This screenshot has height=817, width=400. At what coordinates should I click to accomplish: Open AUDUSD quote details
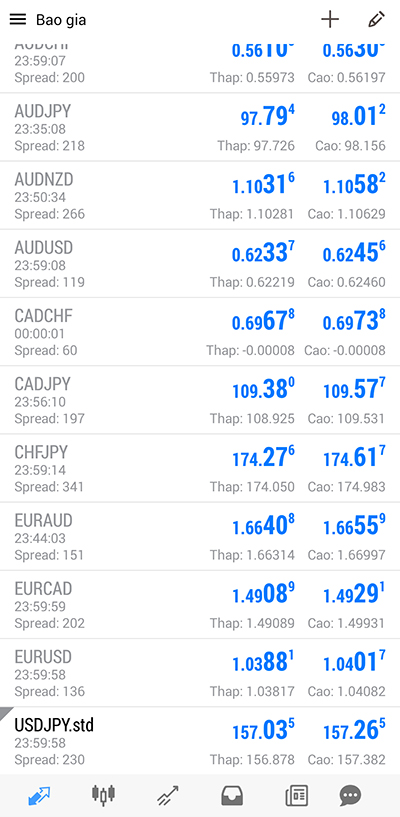point(200,264)
